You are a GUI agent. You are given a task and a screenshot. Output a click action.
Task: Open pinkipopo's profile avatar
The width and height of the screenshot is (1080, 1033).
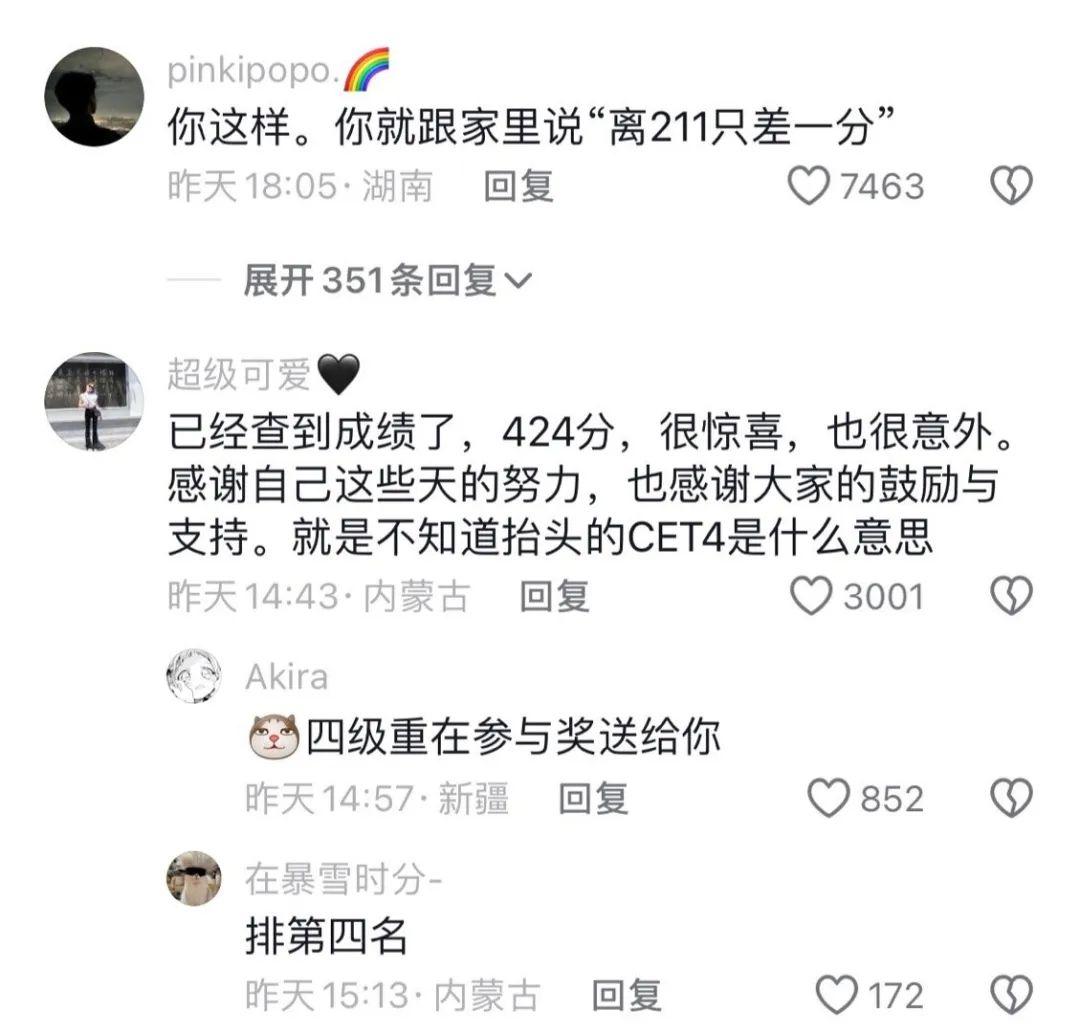tap(94, 96)
